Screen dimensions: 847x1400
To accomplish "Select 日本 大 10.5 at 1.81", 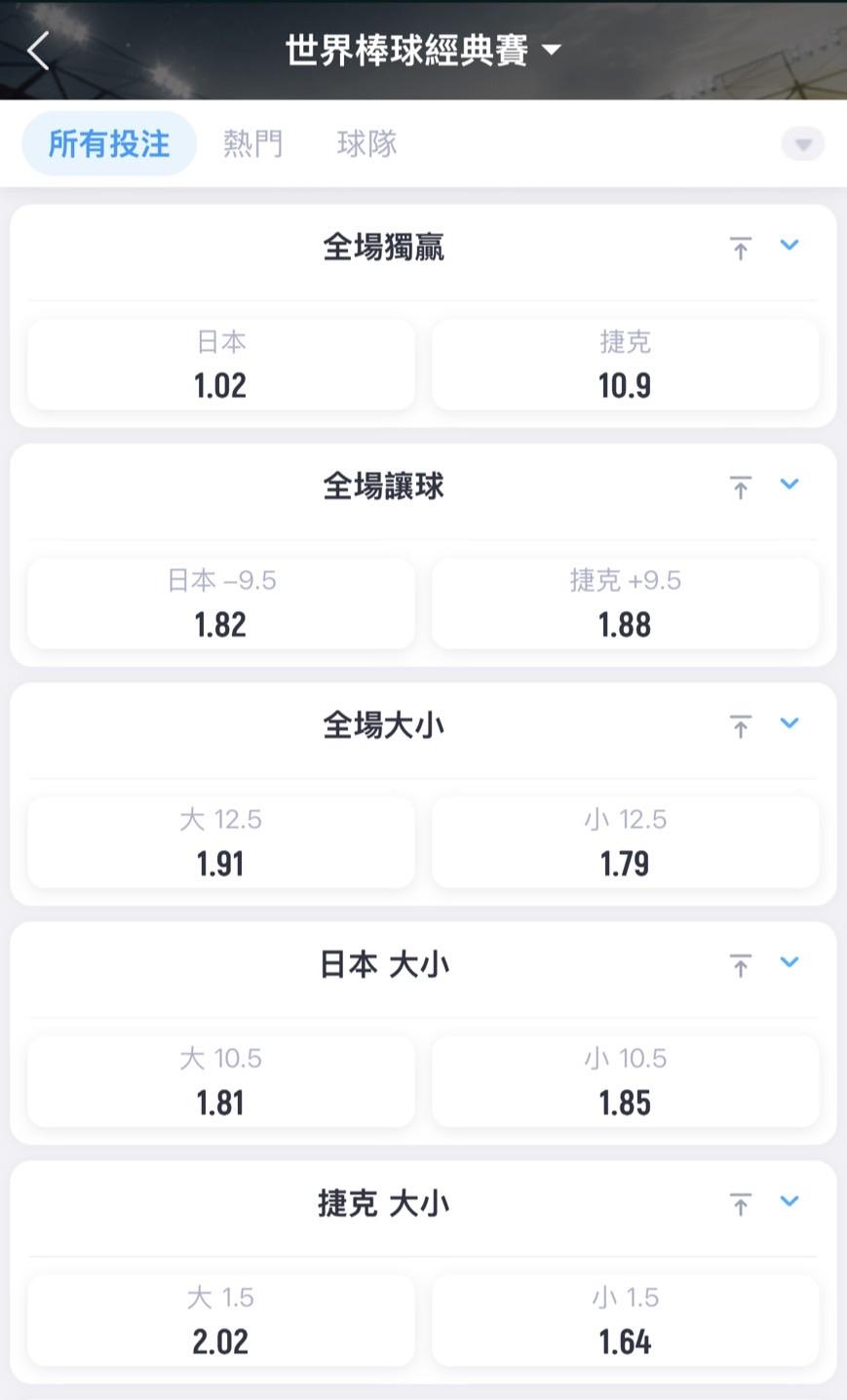I will [221, 1081].
